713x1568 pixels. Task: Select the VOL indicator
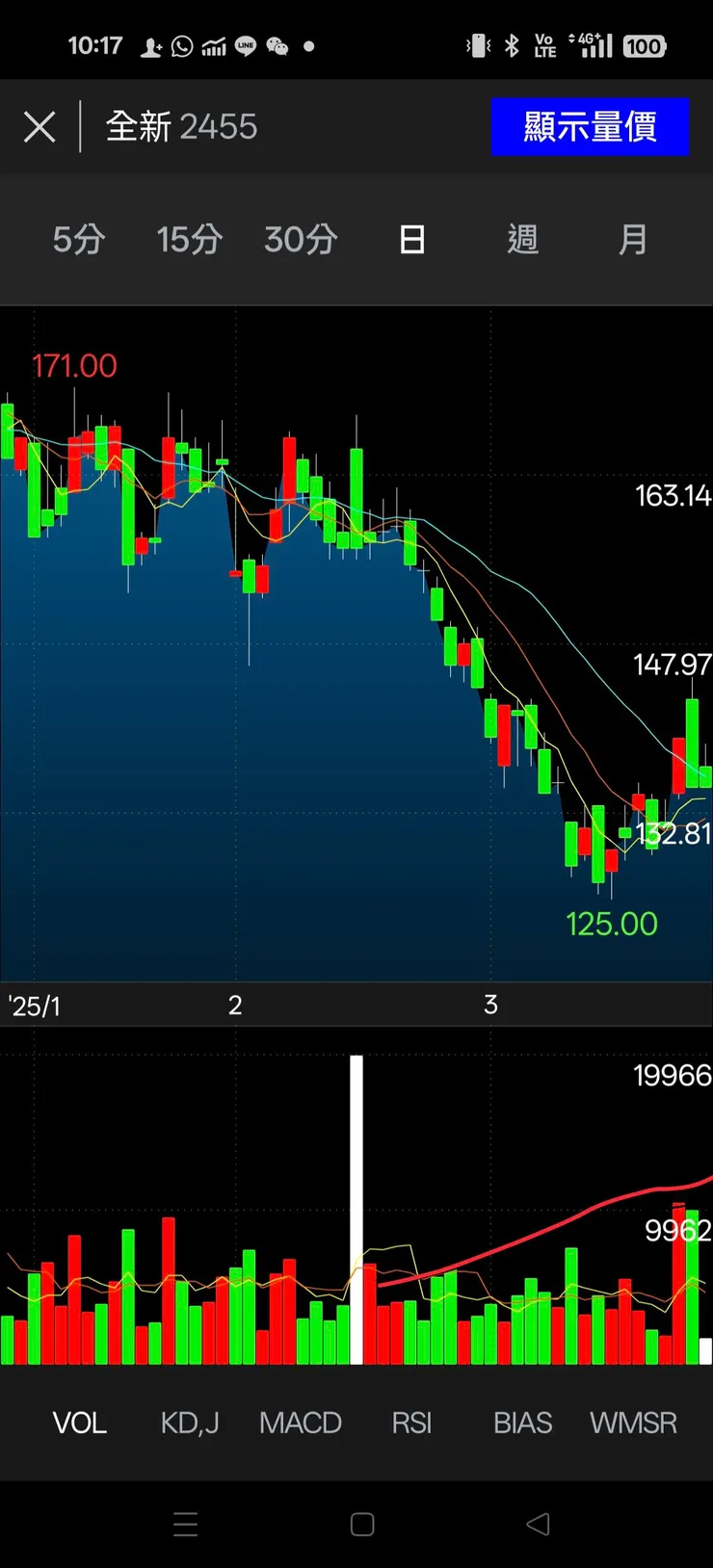(80, 1423)
